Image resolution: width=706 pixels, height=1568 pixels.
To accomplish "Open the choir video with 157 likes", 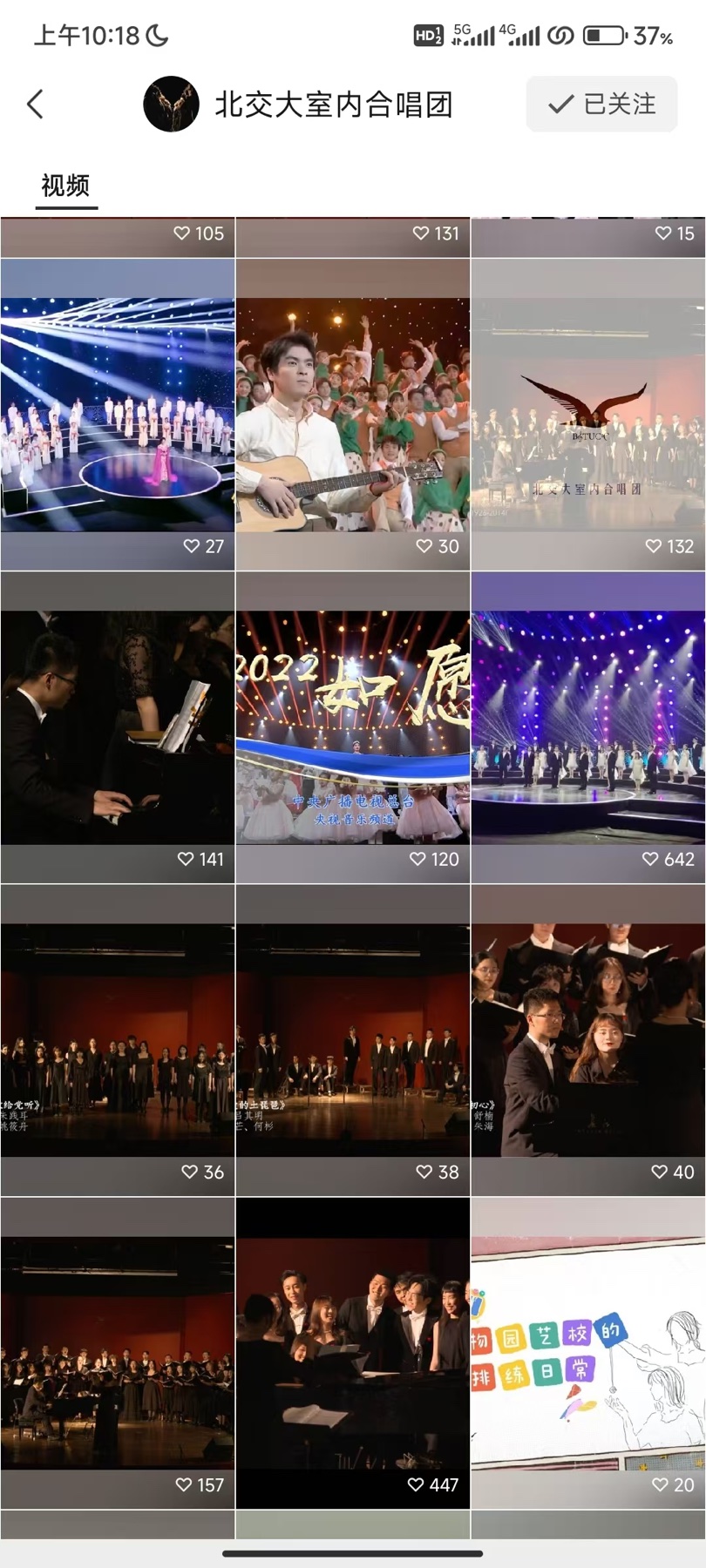I will click(x=118, y=1353).
